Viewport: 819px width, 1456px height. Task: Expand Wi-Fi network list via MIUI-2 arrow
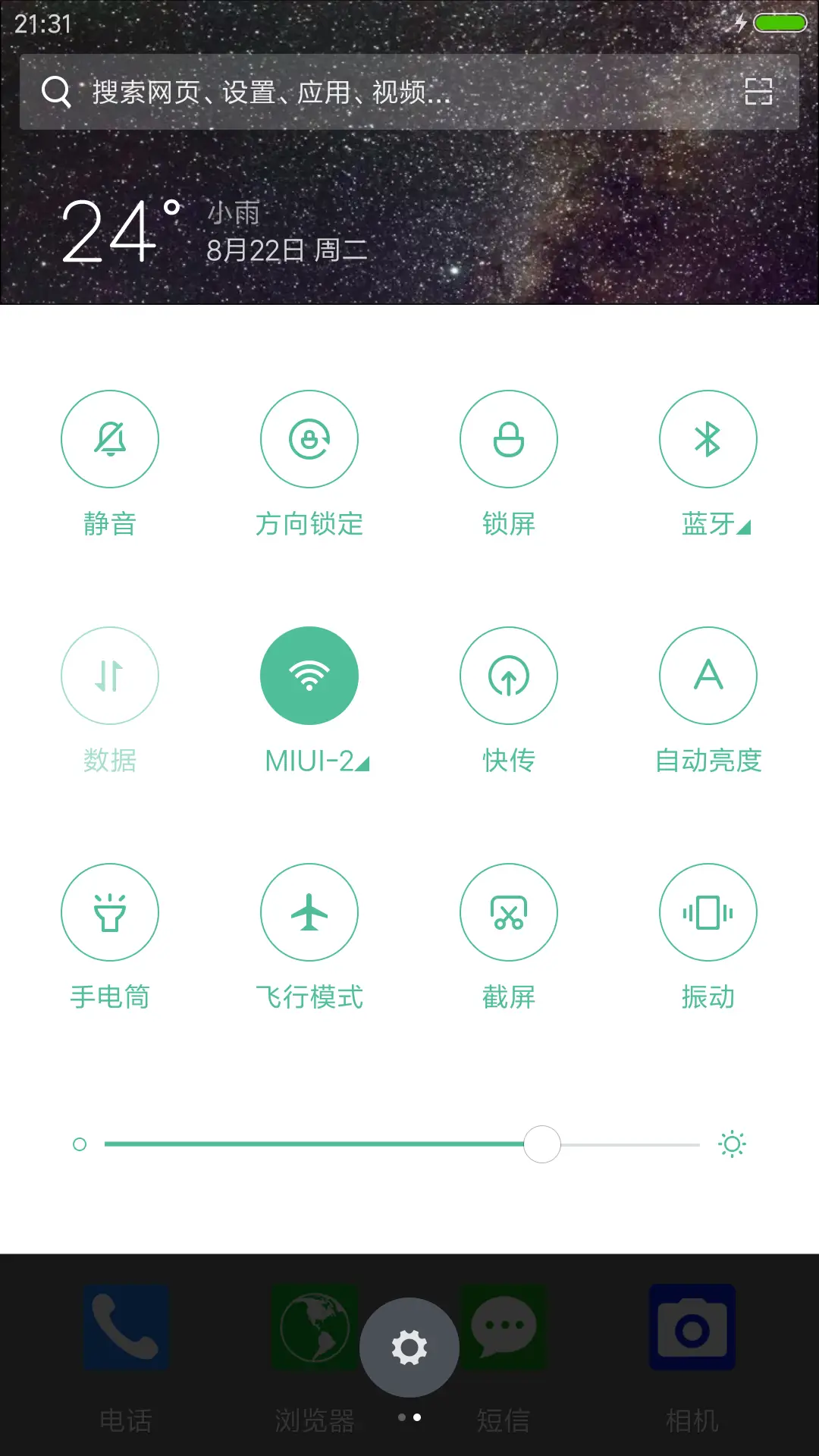(362, 764)
